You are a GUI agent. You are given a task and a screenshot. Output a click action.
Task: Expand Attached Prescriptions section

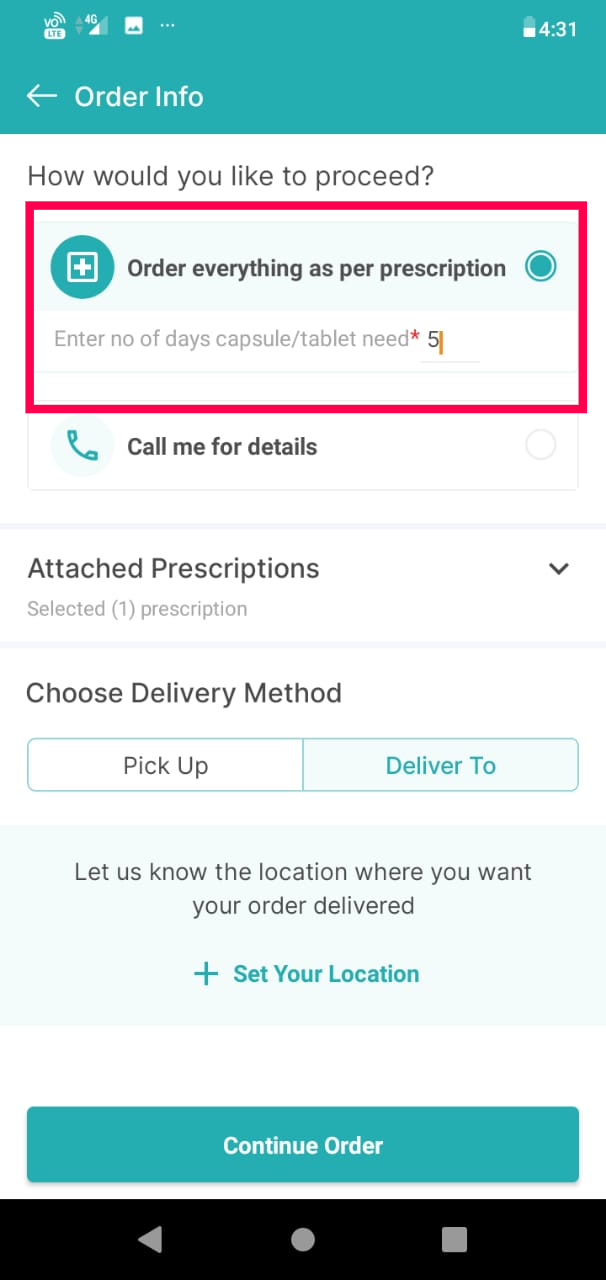[558, 569]
